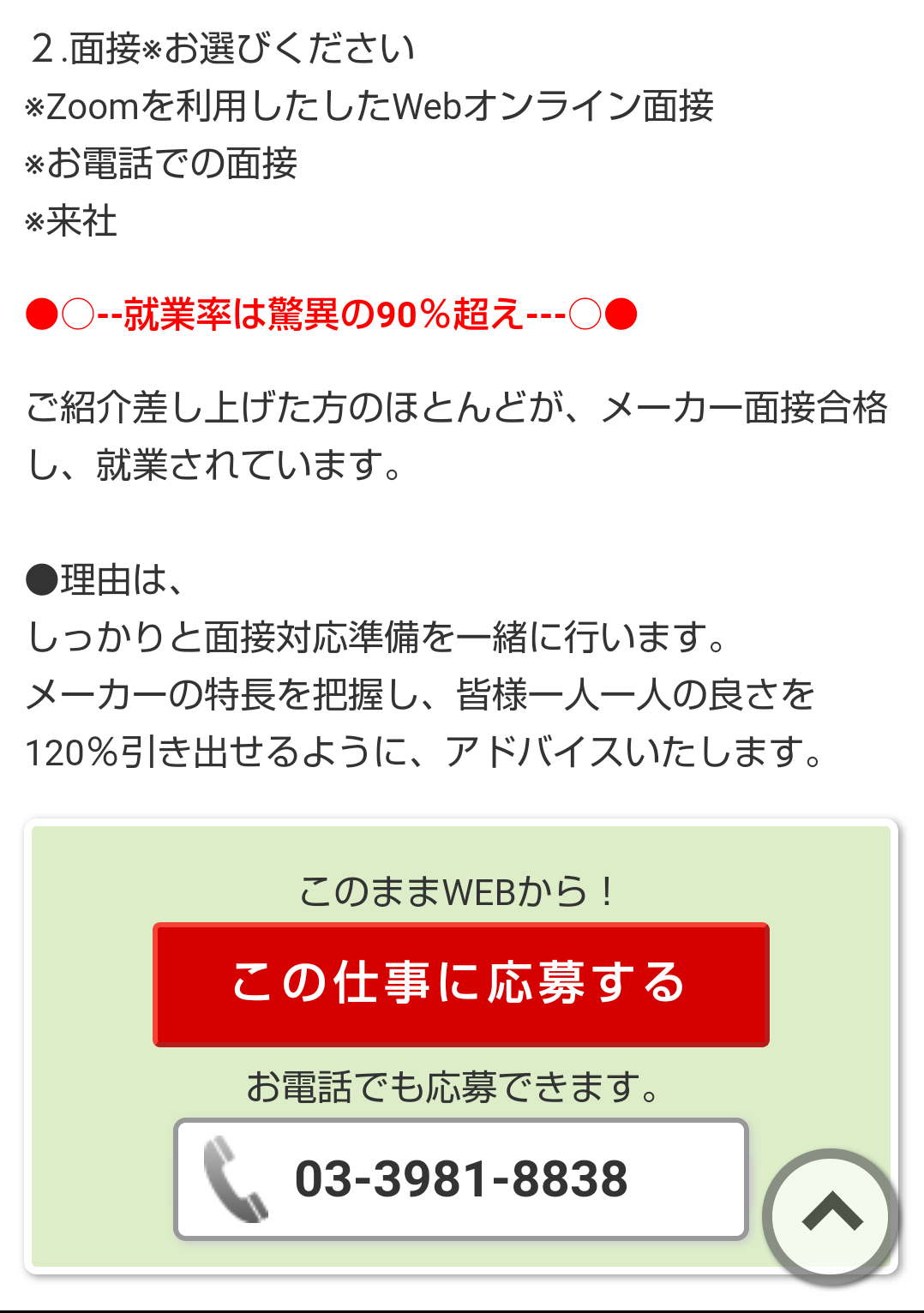
Task: Tap the red この仕事に応募する apply button
Action: click(x=461, y=984)
